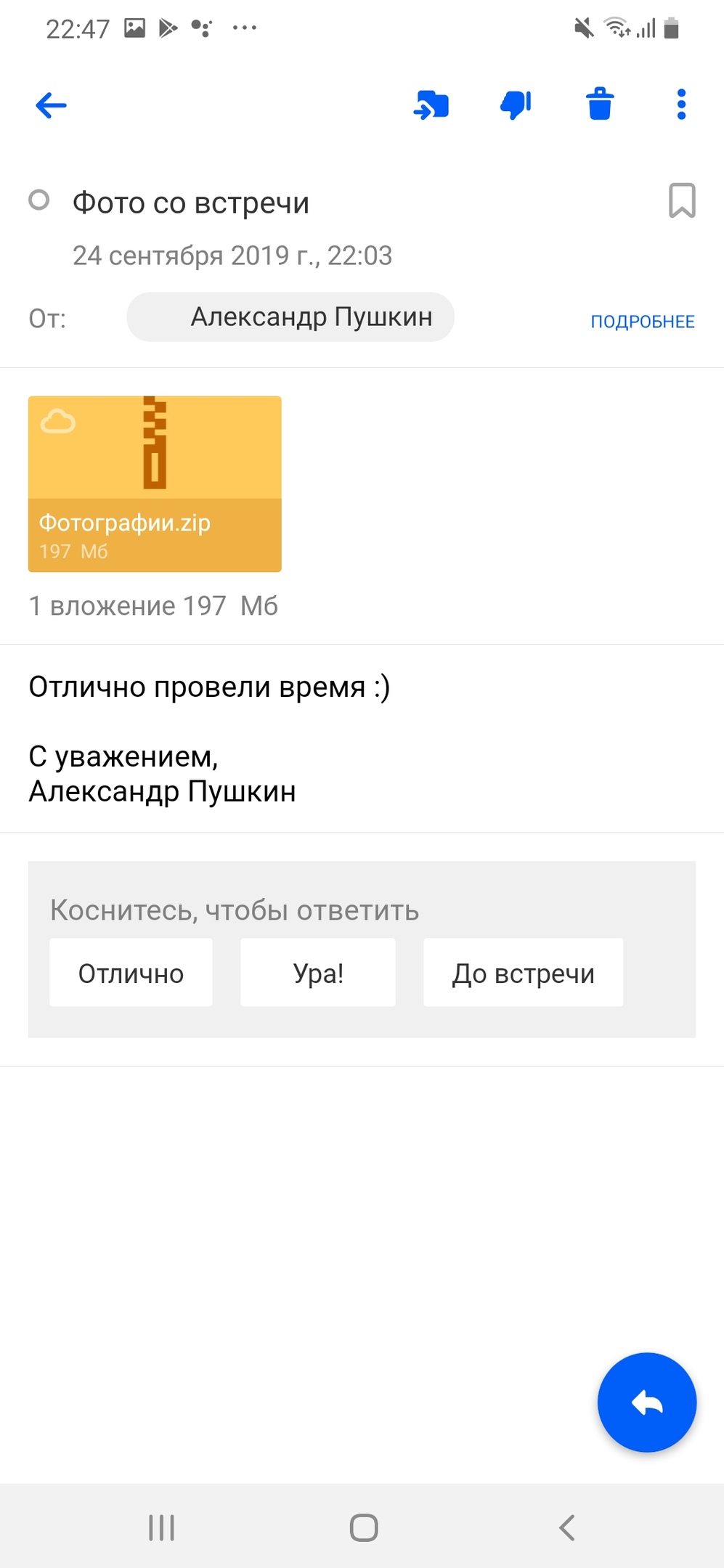
Task: Mark this email as spam
Action: [516, 105]
